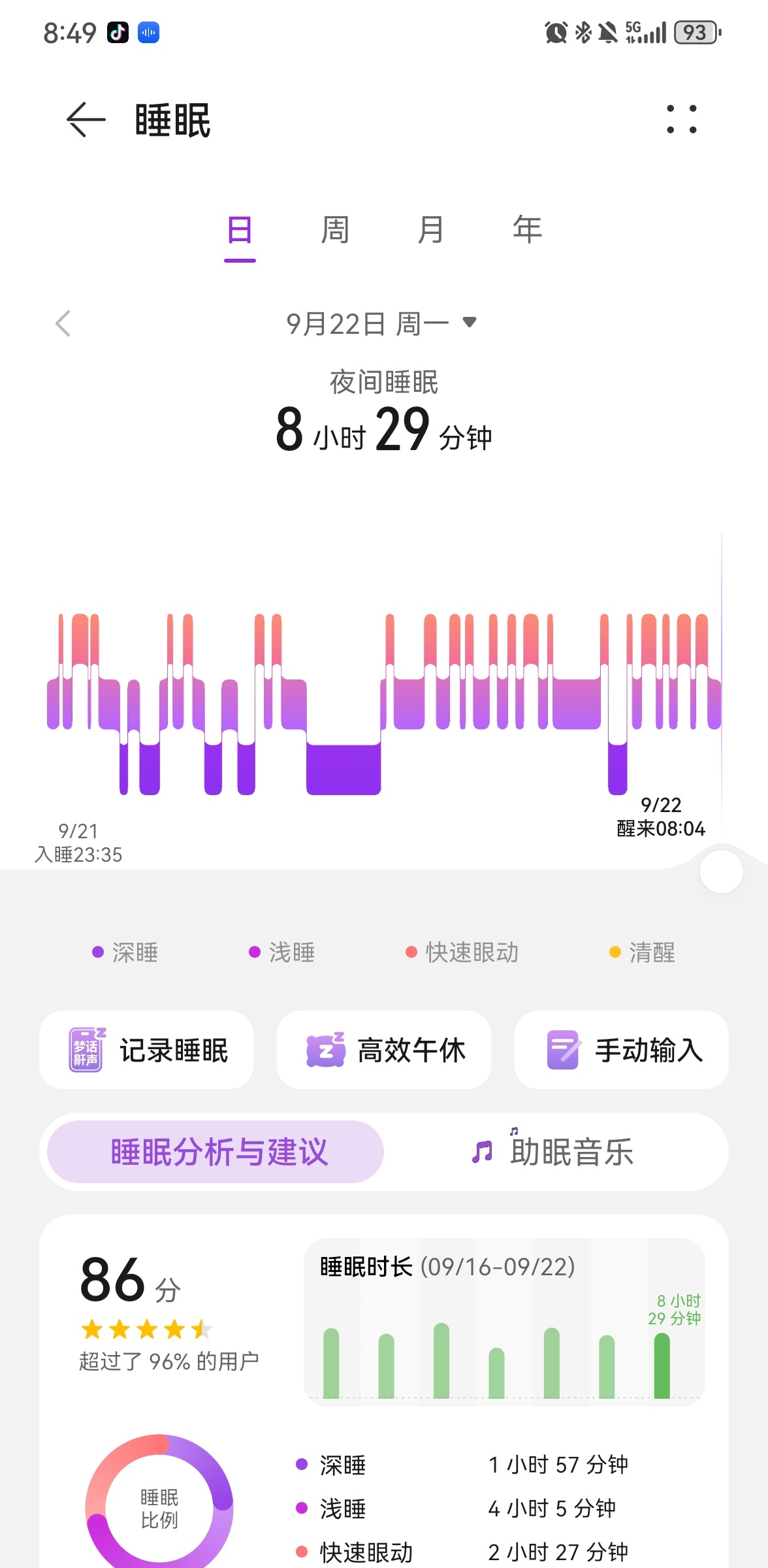The height and width of the screenshot is (1568, 768).
Task: Go back from the 睡眠 screen
Action: [x=86, y=120]
